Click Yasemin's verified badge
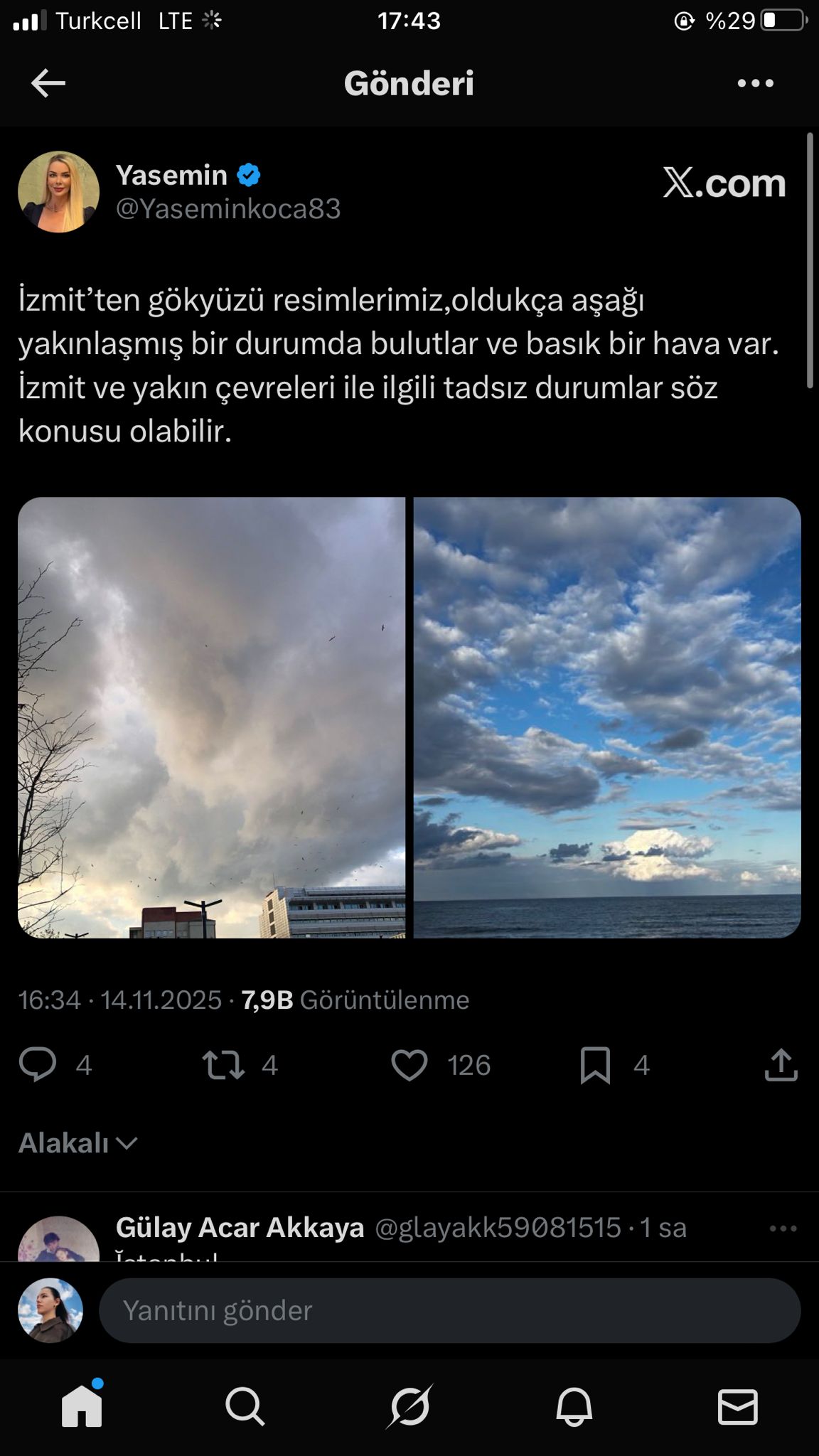The width and height of the screenshot is (819, 1456). click(250, 173)
